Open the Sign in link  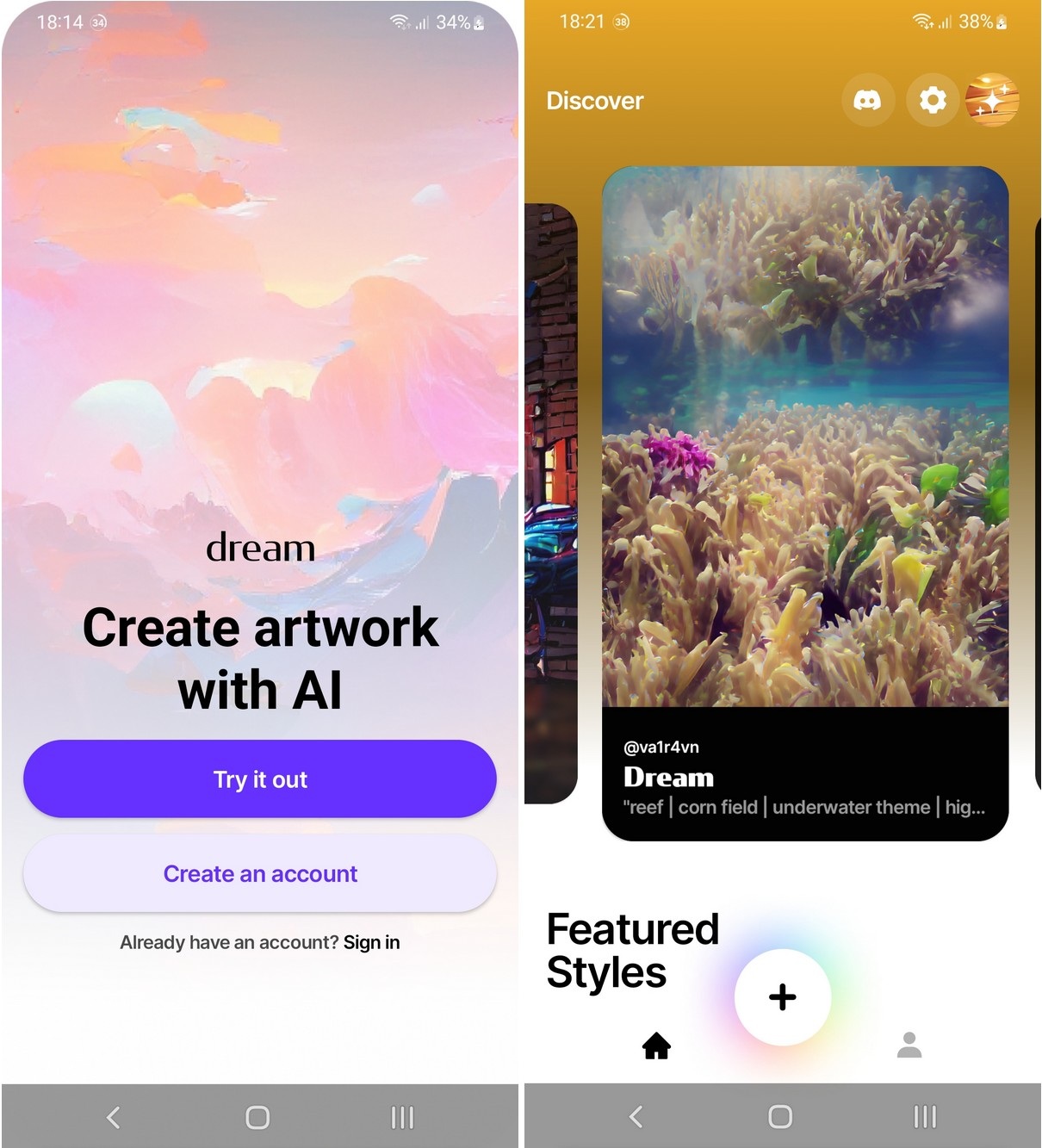[371, 942]
